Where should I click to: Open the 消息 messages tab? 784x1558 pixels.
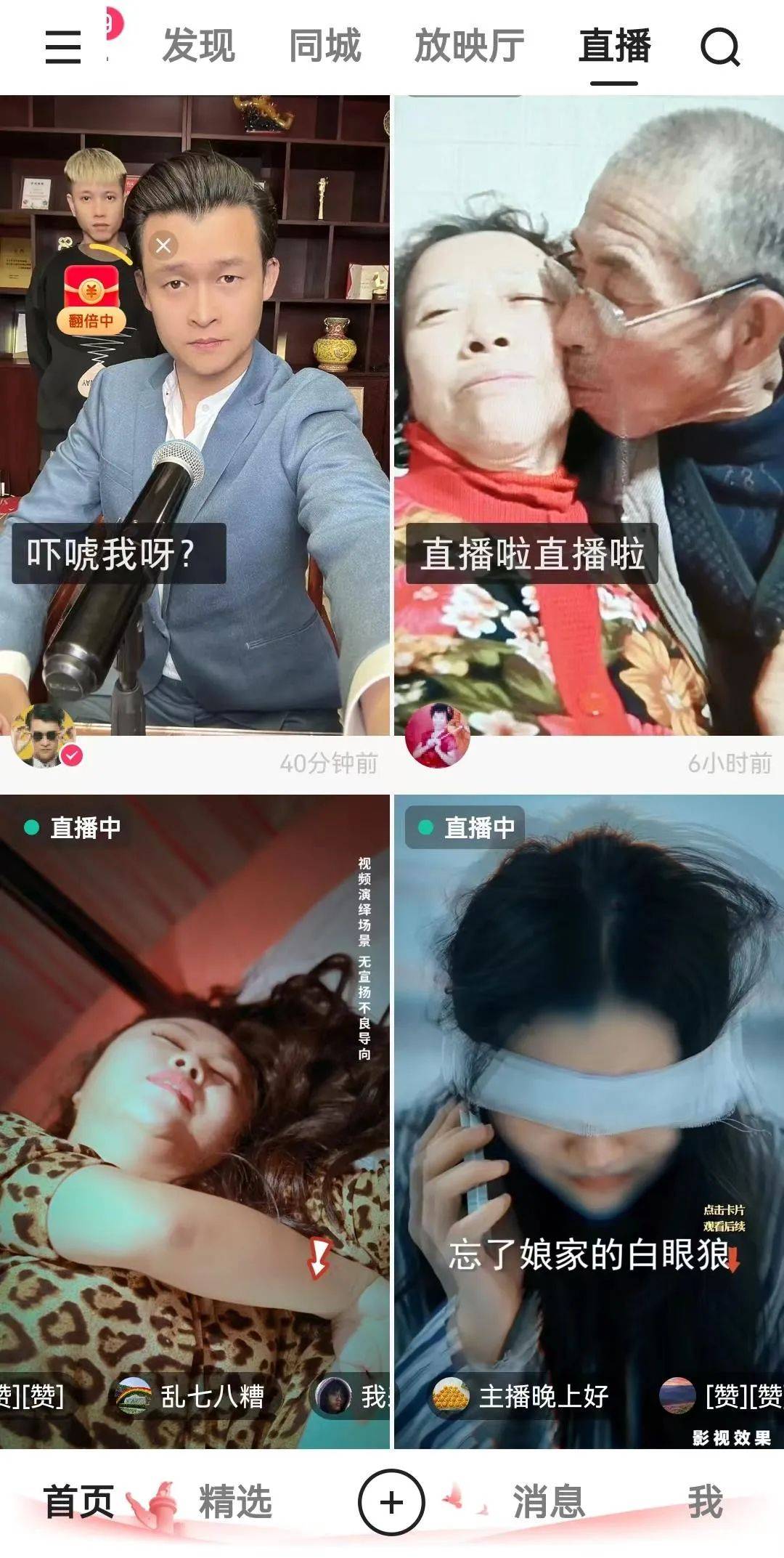[549, 1501]
